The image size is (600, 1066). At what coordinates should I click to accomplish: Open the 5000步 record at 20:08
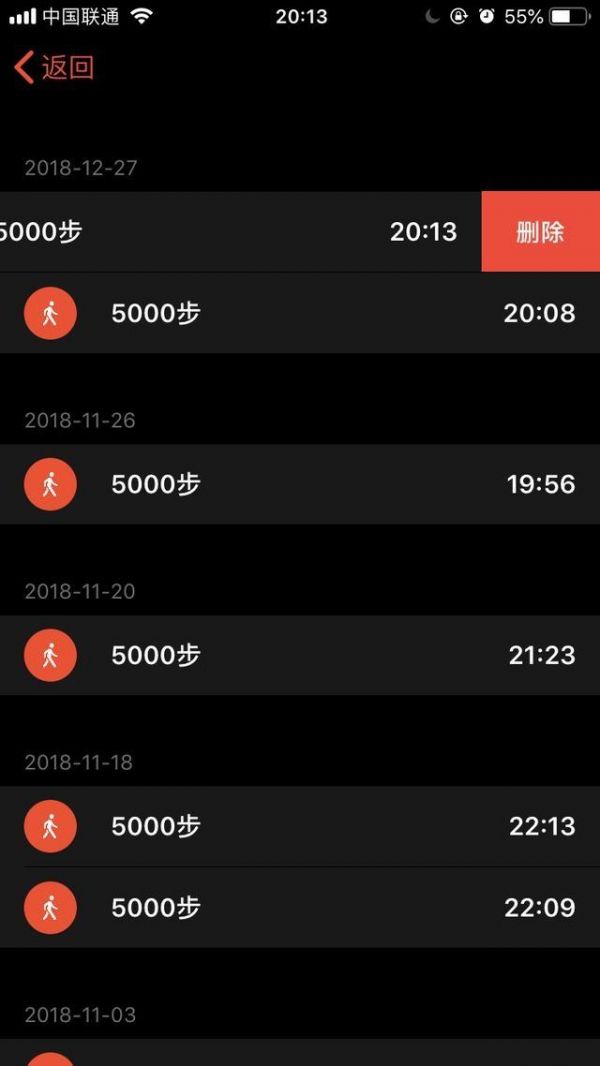point(300,313)
